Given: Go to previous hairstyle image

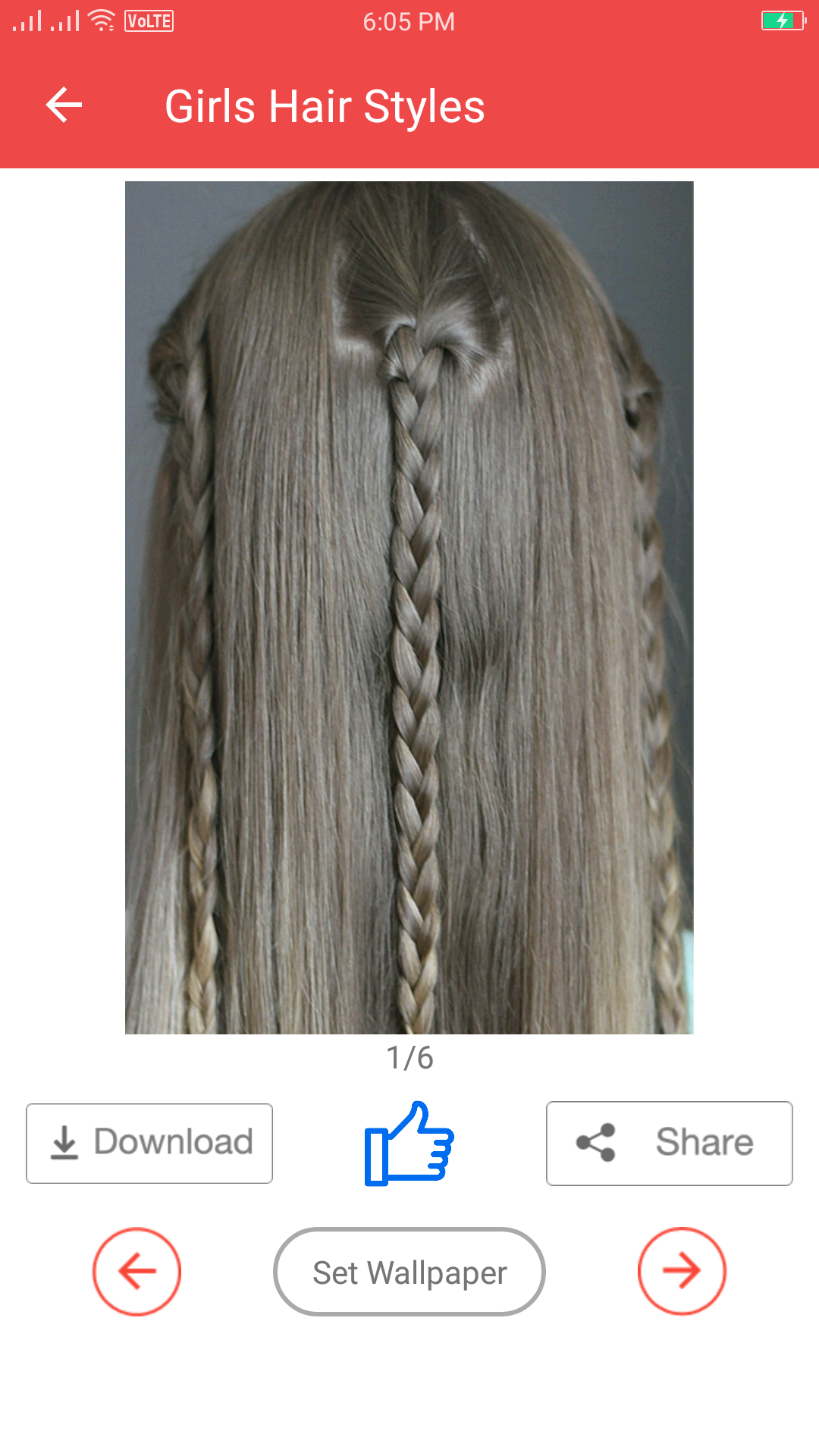Looking at the screenshot, I should click(136, 1271).
